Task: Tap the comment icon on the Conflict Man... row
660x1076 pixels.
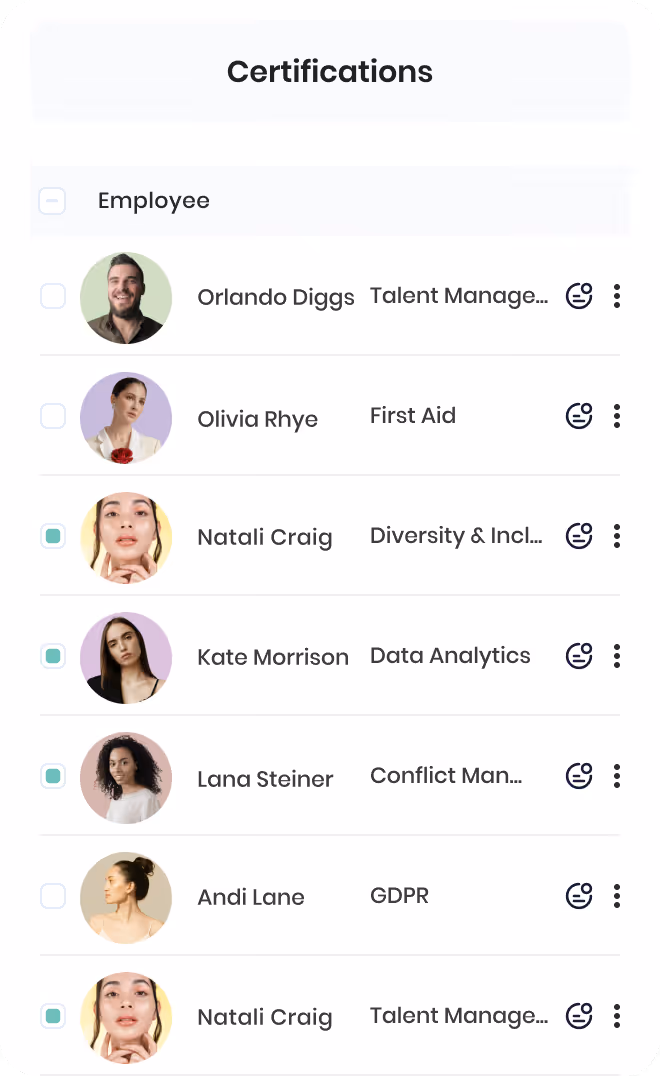Action: [x=579, y=776]
